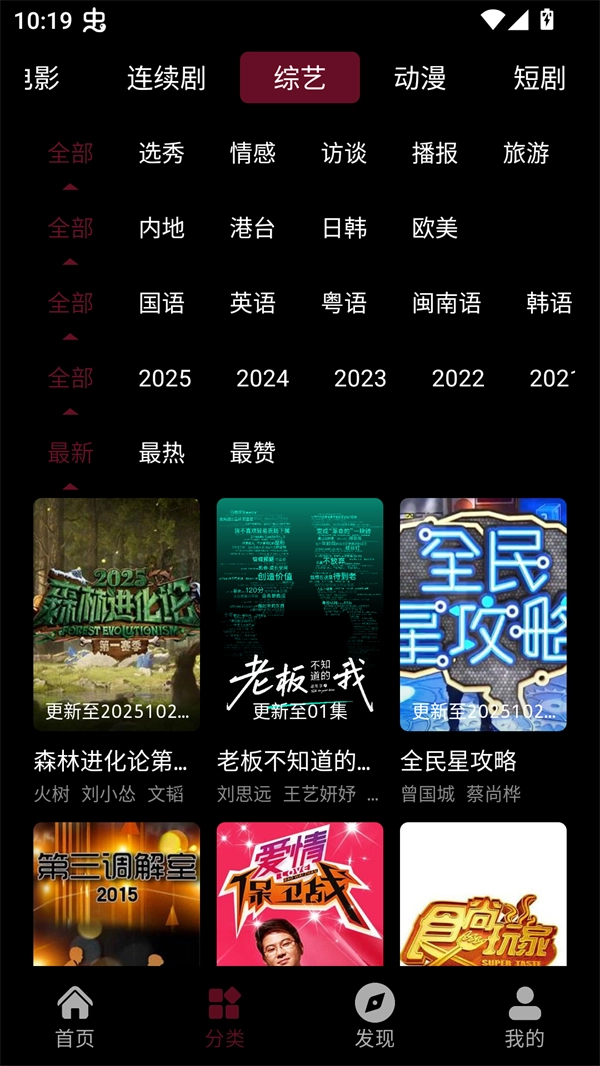600x1066 pixels.
Task: Open the 老板不知道的我 show card
Action: pyautogui.click(x=300, y=614)
